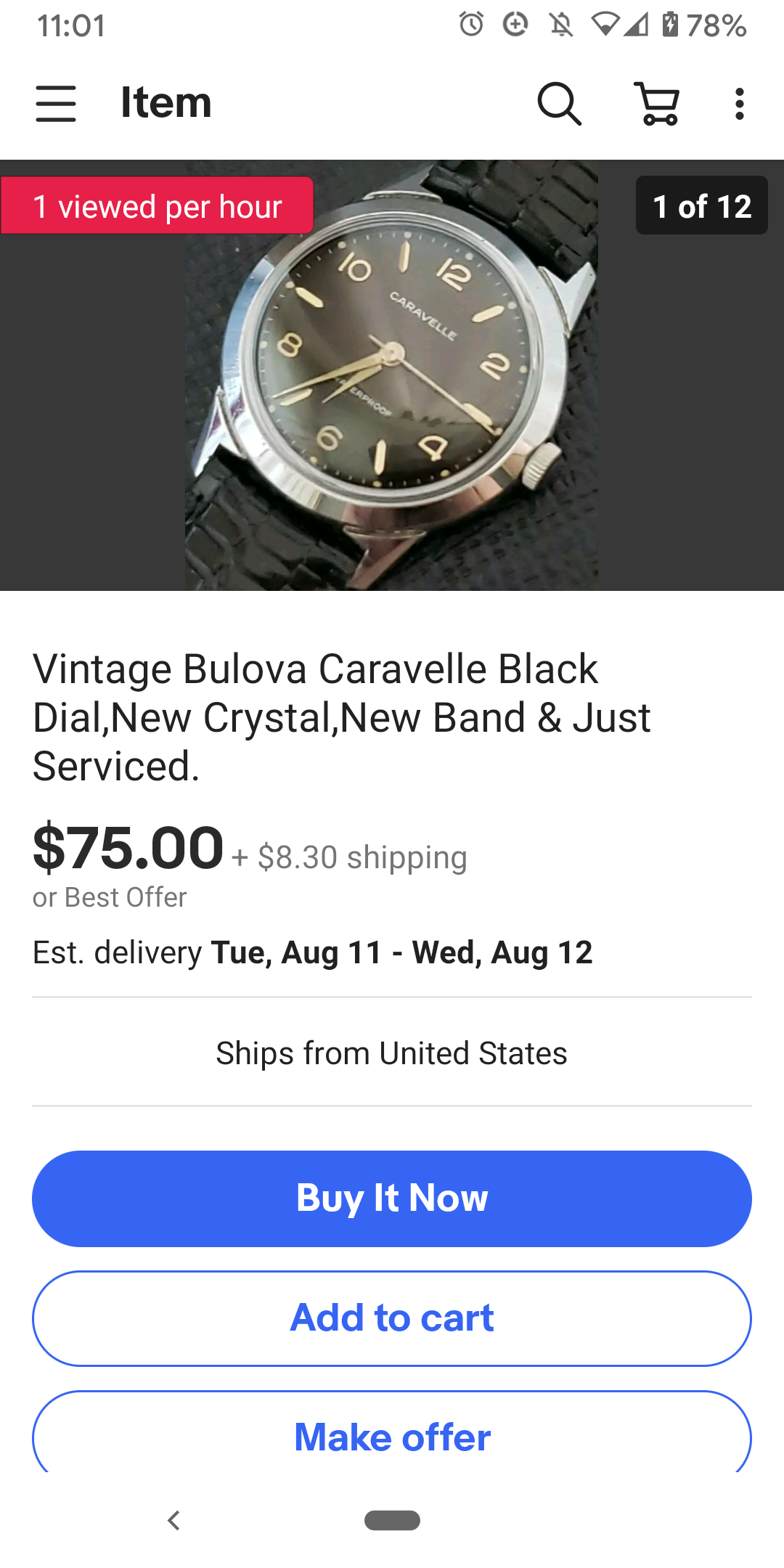Screen dimensions: 784x1568
Task: Search for items on eBay
Action: pos(559,103)
